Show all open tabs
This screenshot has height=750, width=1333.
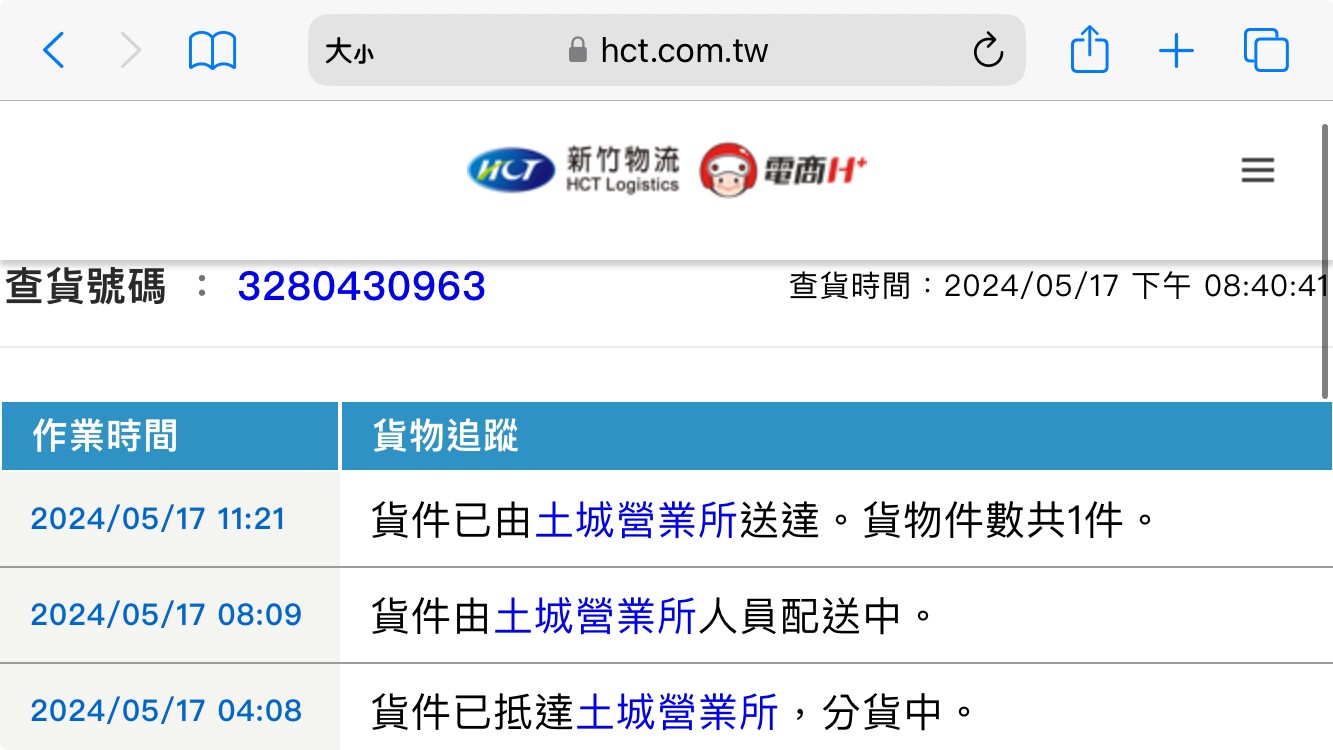coord(1266,50)
